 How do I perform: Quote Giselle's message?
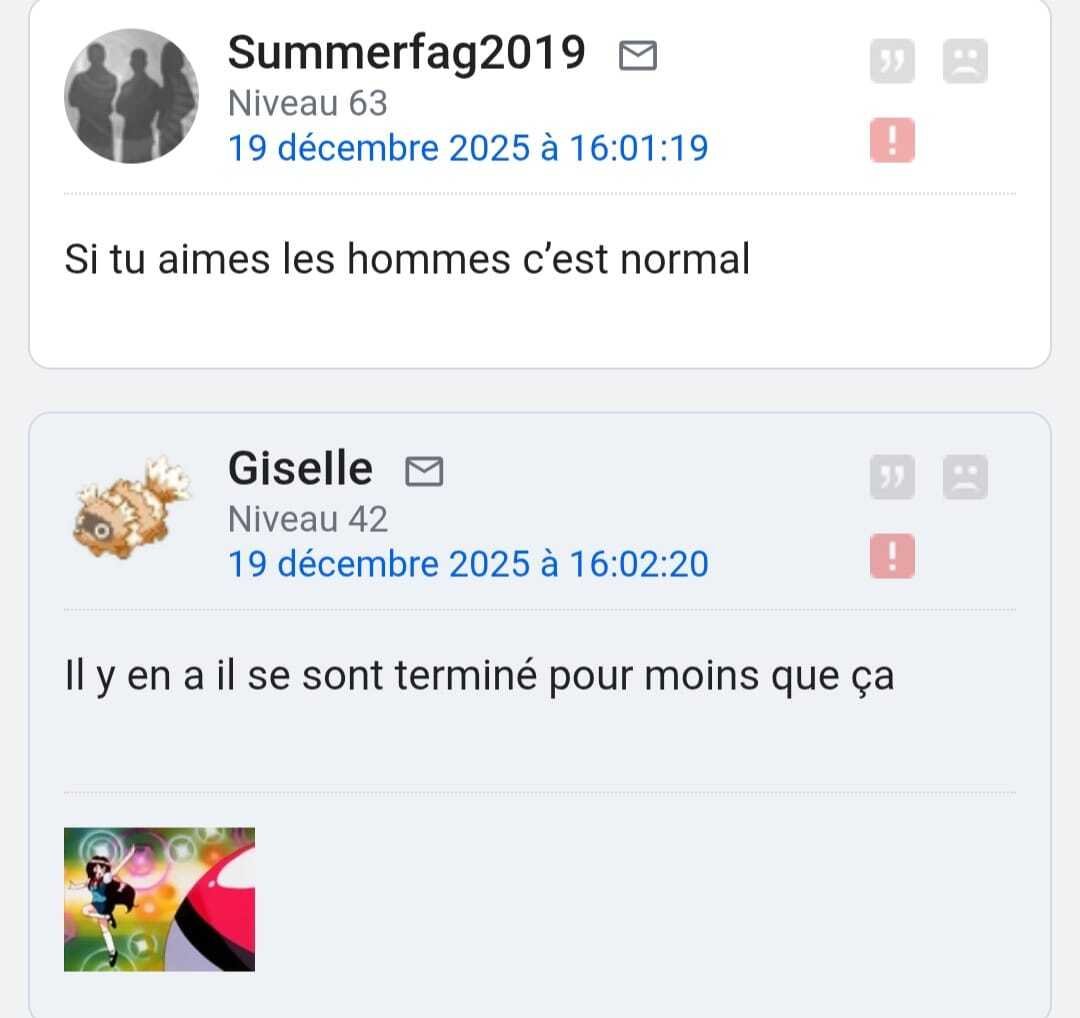click(x=891, y=477)
